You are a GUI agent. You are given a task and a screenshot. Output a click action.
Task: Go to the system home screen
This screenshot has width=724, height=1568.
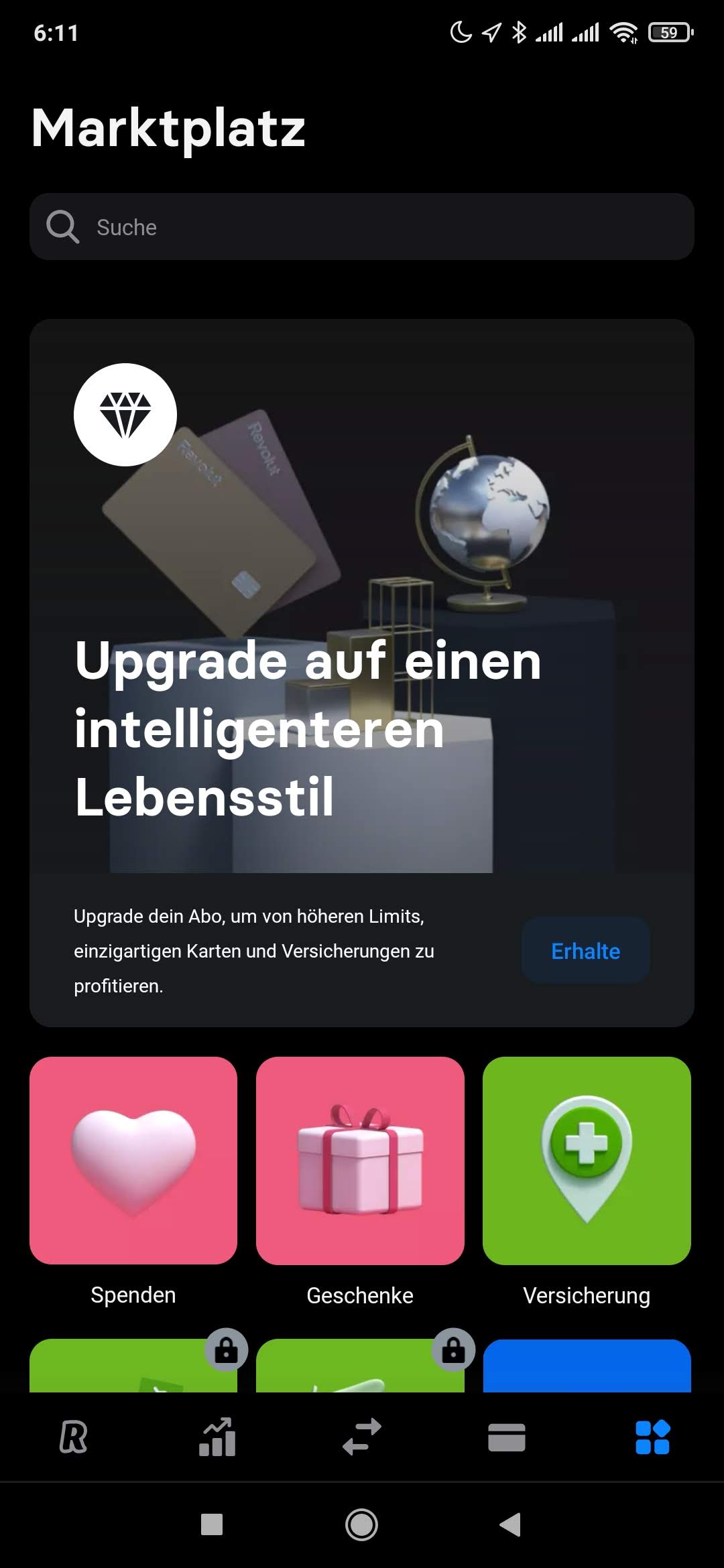(x=361, y=1524)
